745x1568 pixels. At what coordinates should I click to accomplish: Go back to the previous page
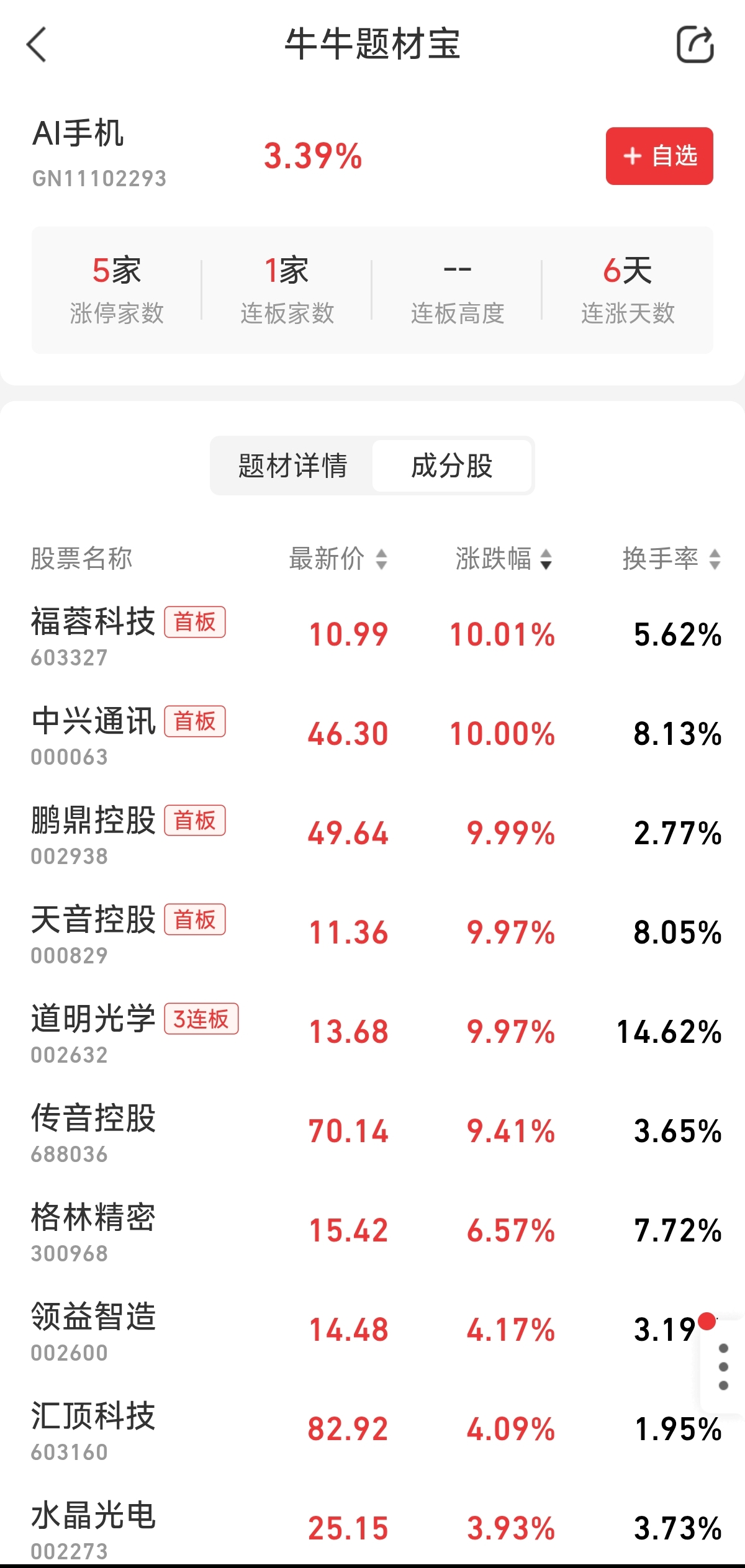tap(37, 45)
